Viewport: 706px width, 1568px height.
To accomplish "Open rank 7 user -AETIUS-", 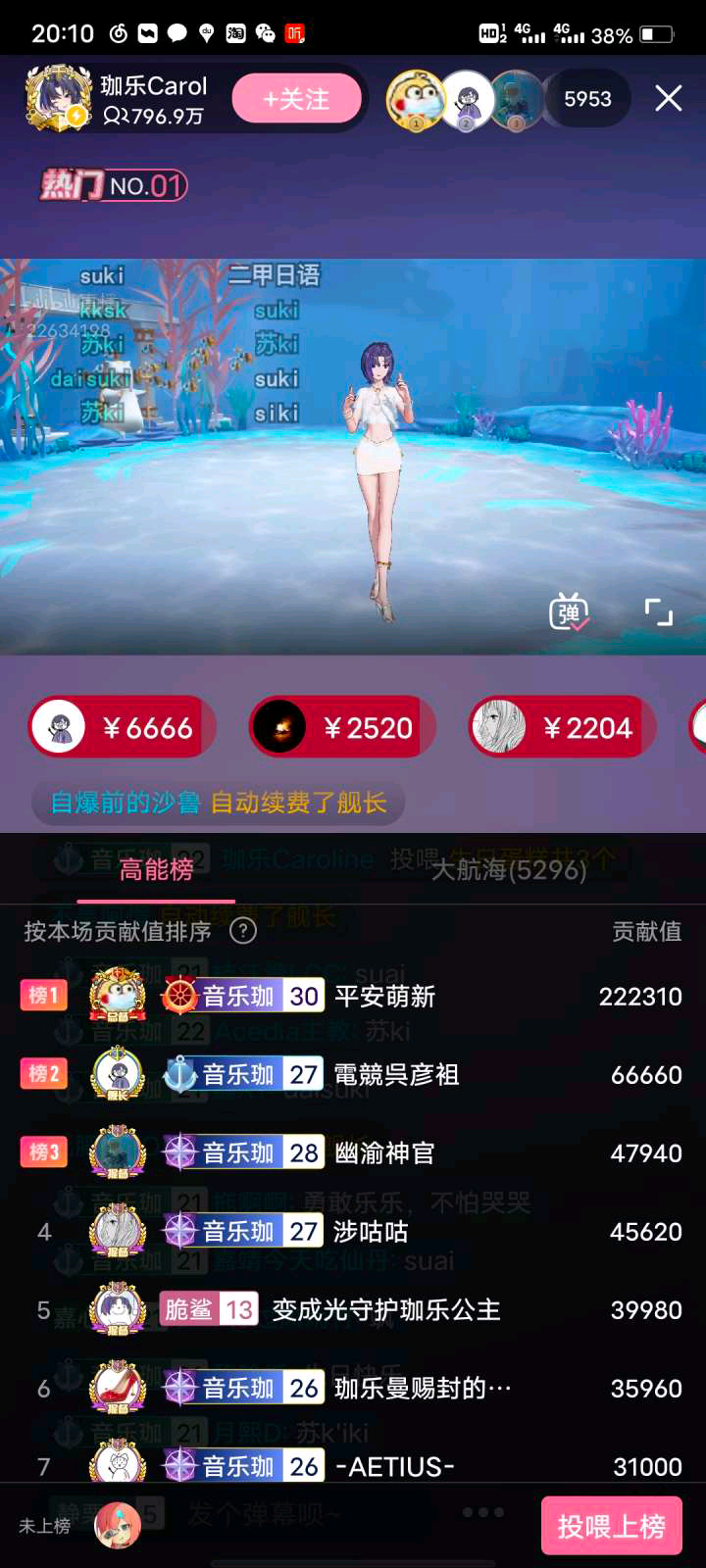I will tap(353, 1464).
